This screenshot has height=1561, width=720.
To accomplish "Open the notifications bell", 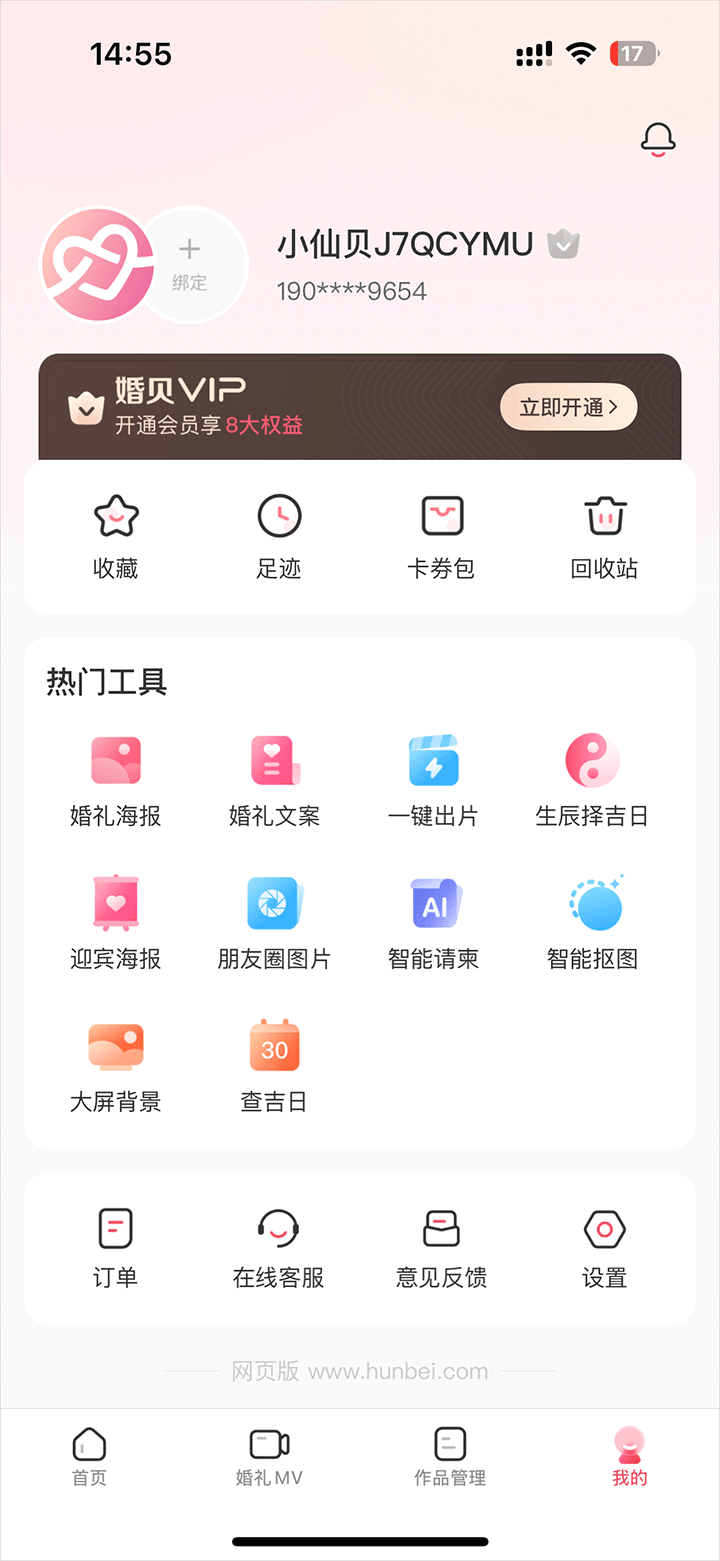I will (x=658, y=140).
